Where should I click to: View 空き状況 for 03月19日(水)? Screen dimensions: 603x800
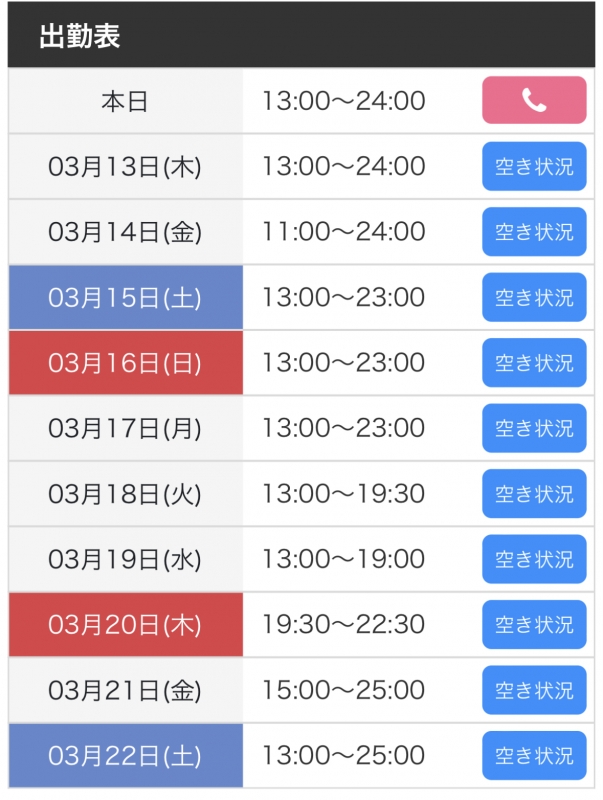[534, 560]
